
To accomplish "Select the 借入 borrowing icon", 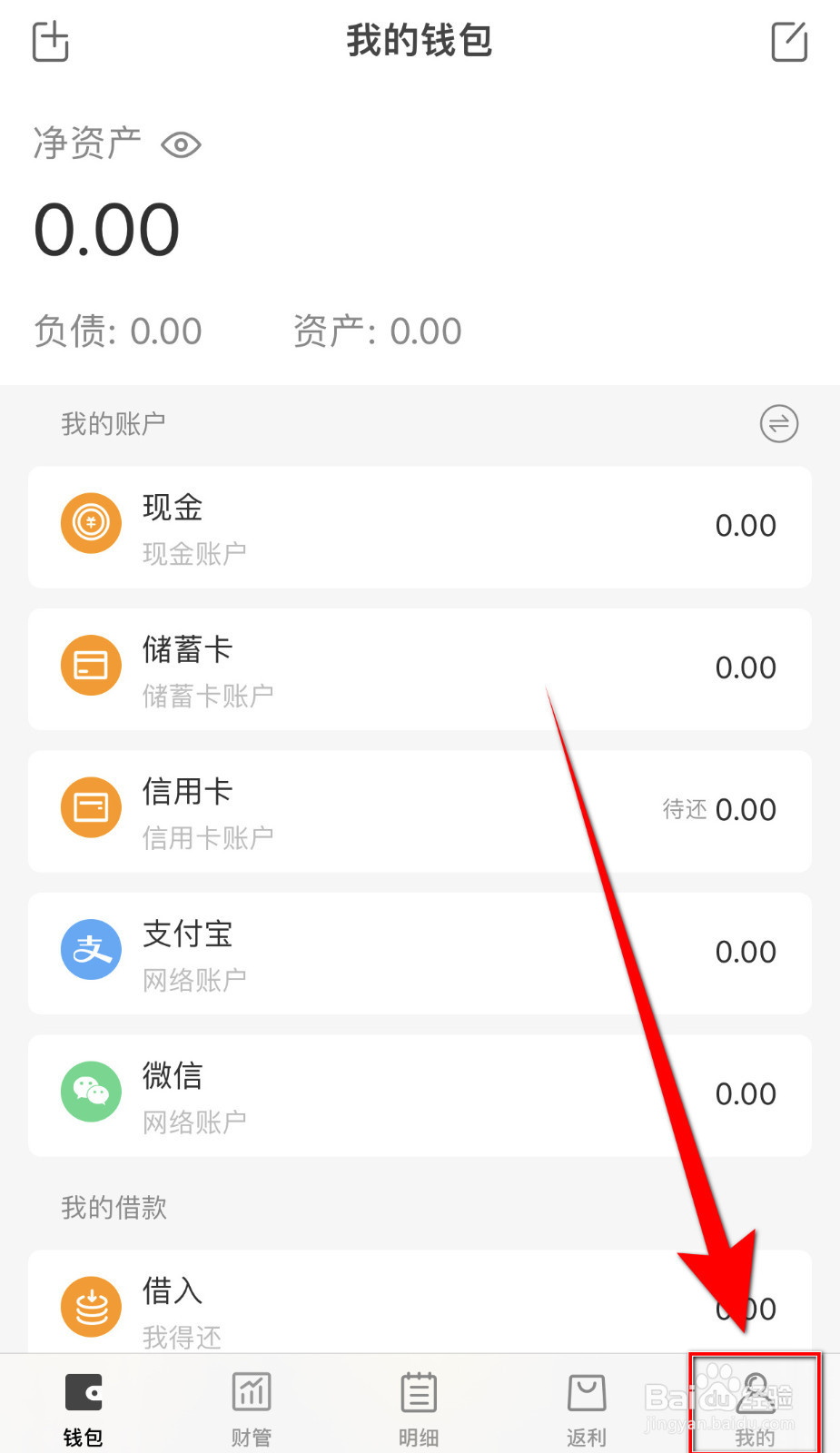I will [x=91, y=1305].
